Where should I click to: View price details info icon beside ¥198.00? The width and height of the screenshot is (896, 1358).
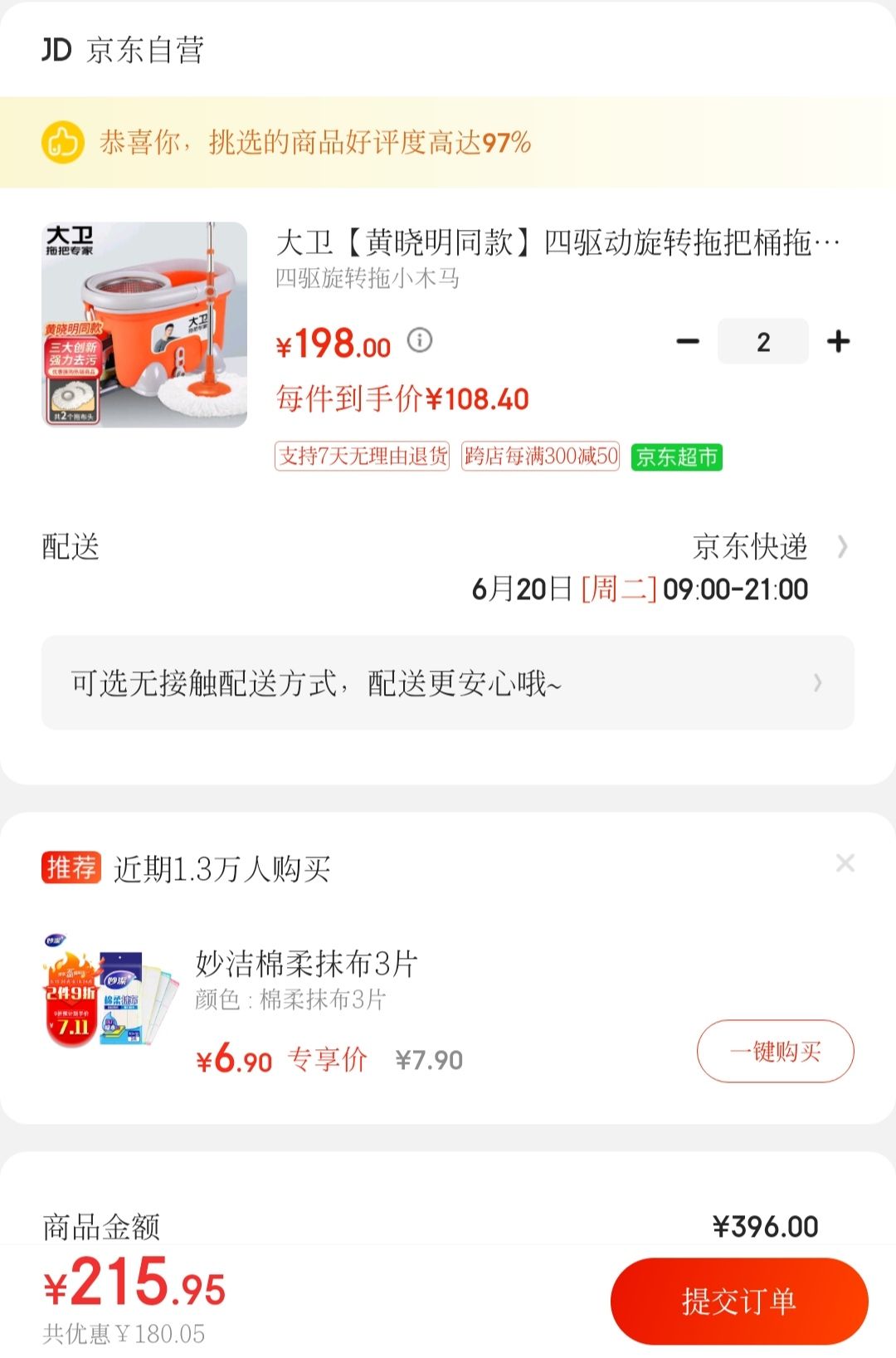point(420,340)
